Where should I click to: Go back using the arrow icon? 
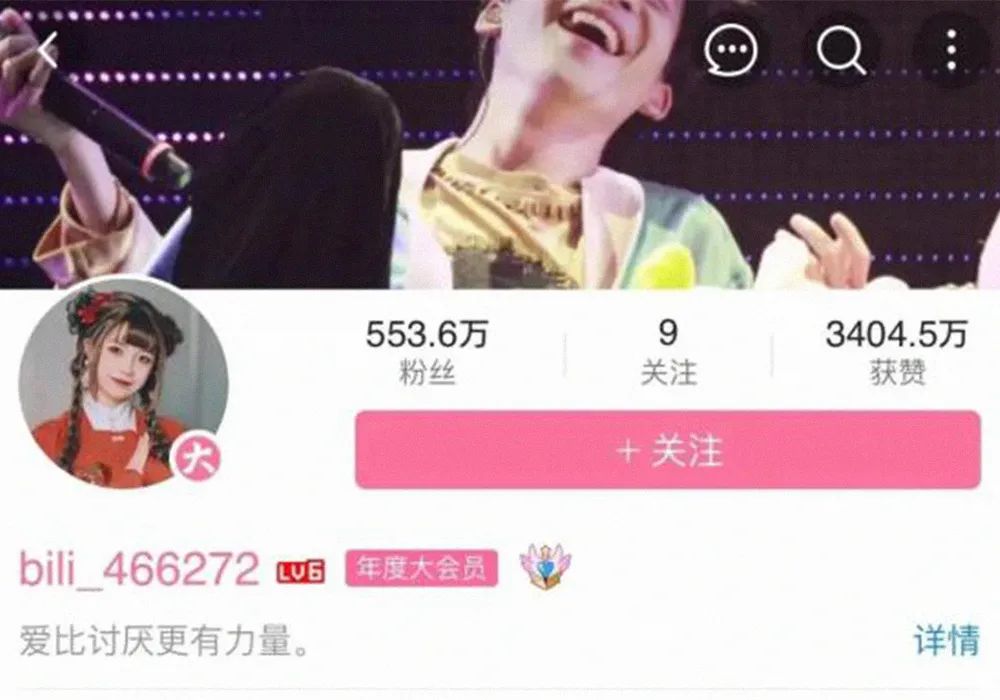point(45,48)
